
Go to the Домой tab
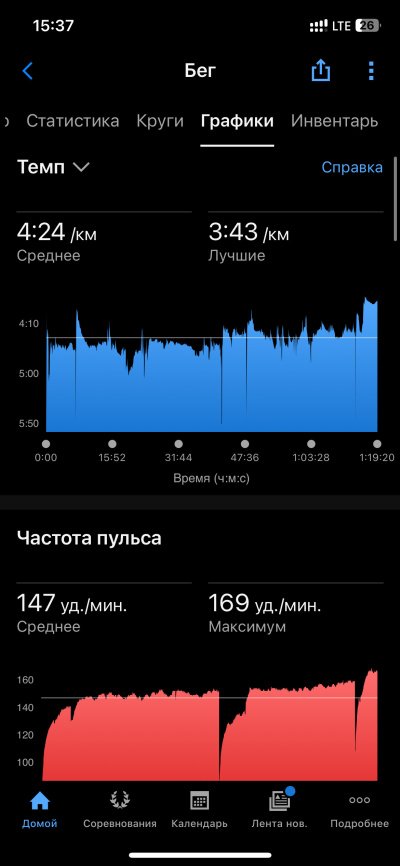pyautogui.click(x=39, y=810)
